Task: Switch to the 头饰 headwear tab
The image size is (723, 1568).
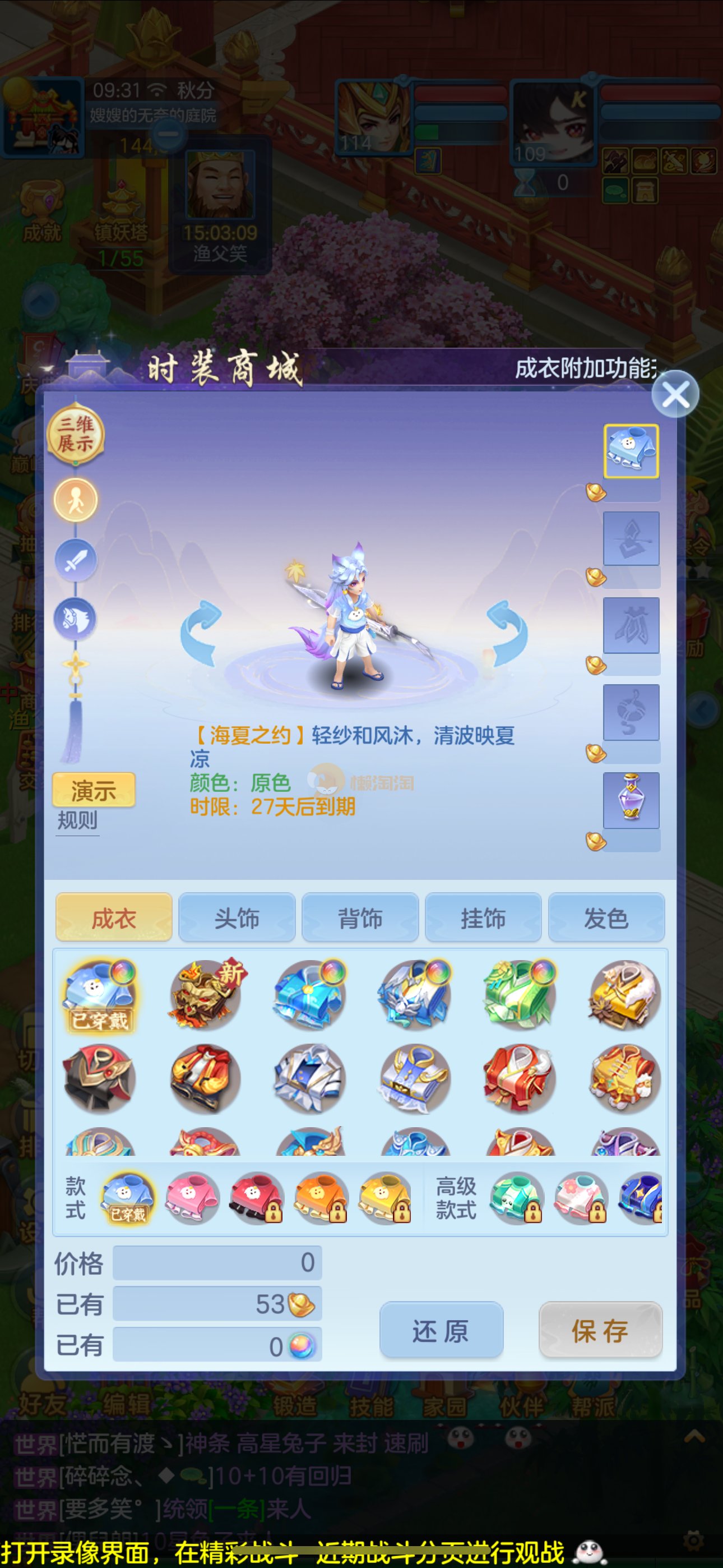Action: click(x=237, y=918)
